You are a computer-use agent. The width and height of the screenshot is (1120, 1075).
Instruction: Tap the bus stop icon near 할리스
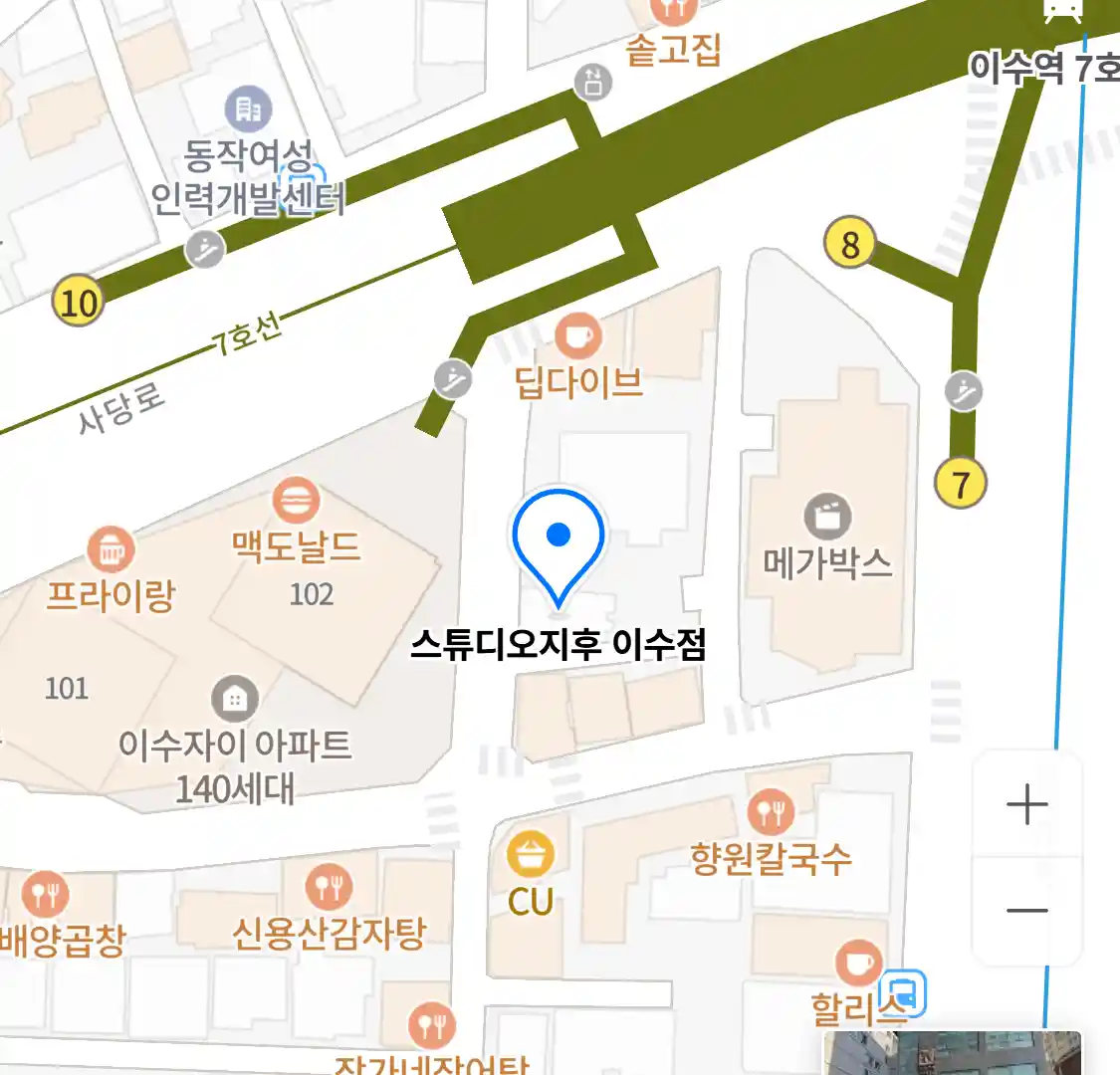(906, 991)
